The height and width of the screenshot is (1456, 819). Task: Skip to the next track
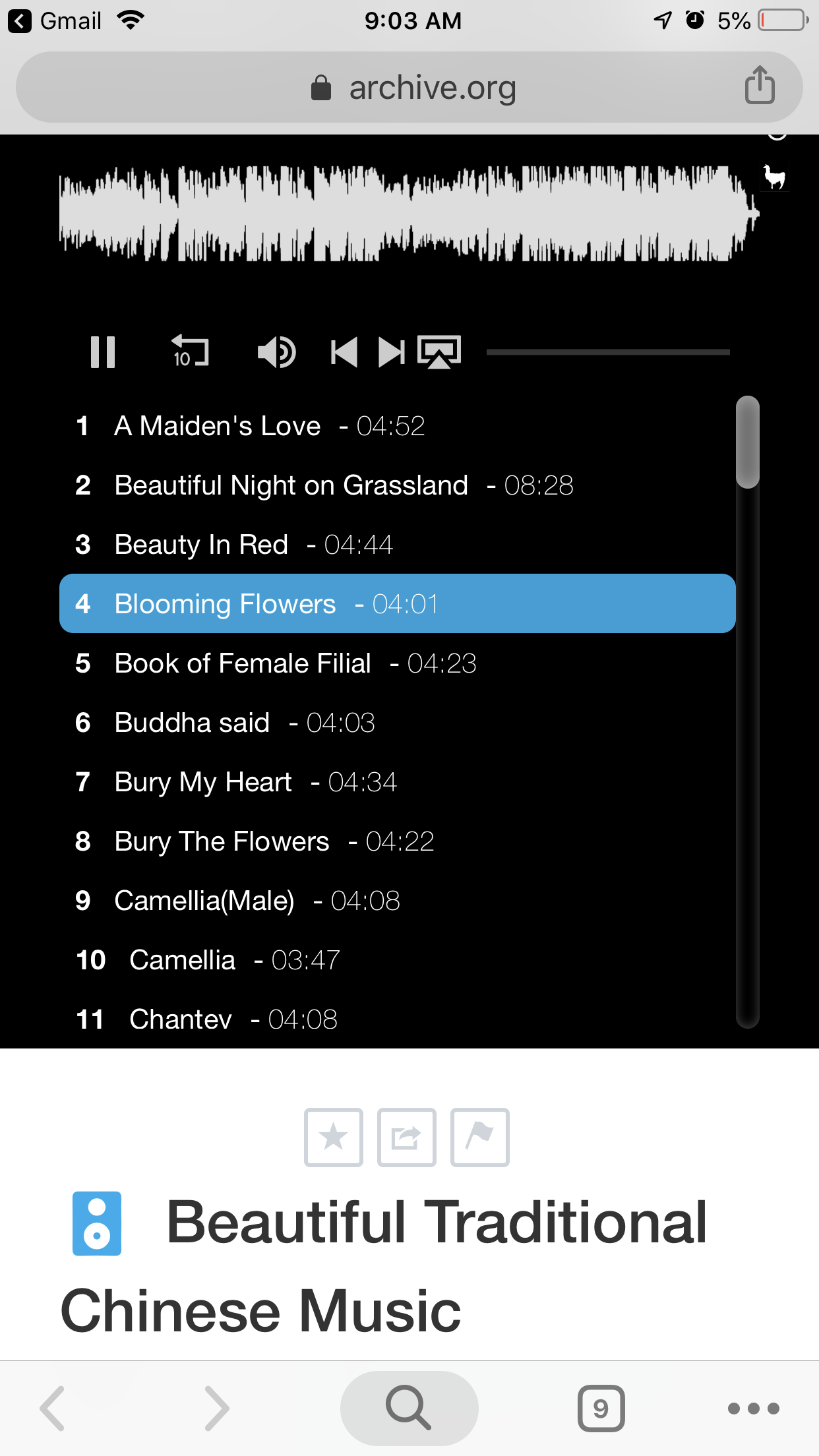tap(392, 352)
